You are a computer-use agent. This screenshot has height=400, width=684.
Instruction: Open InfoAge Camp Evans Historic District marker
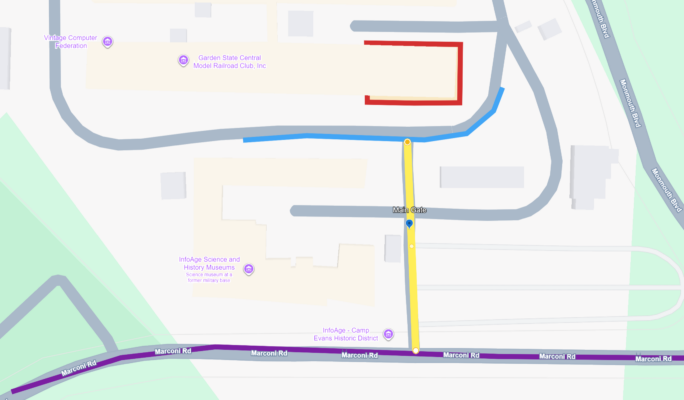pyautogui.click(x=389, y=334)
